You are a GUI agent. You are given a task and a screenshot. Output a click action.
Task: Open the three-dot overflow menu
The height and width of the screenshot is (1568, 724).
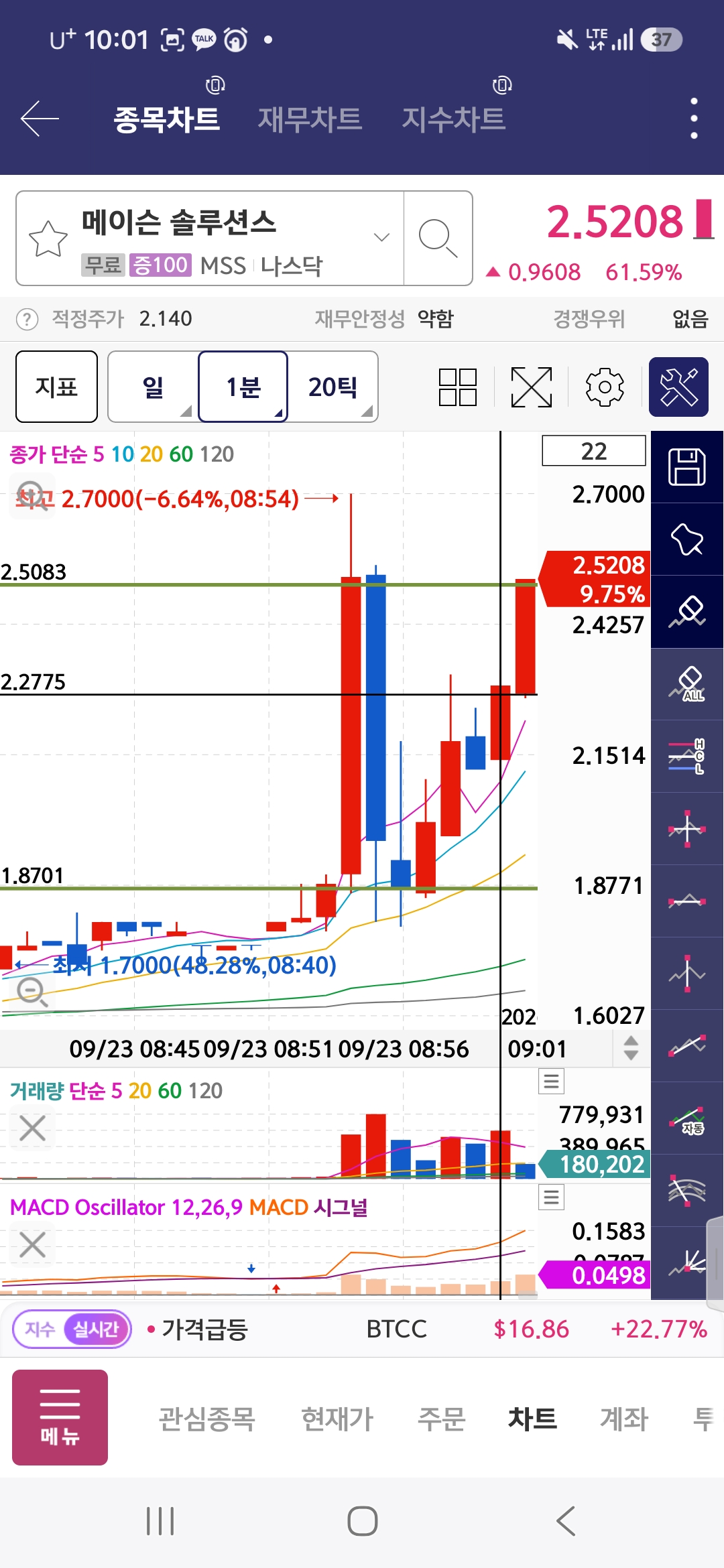pyautogui.click(x=694, y=119)
